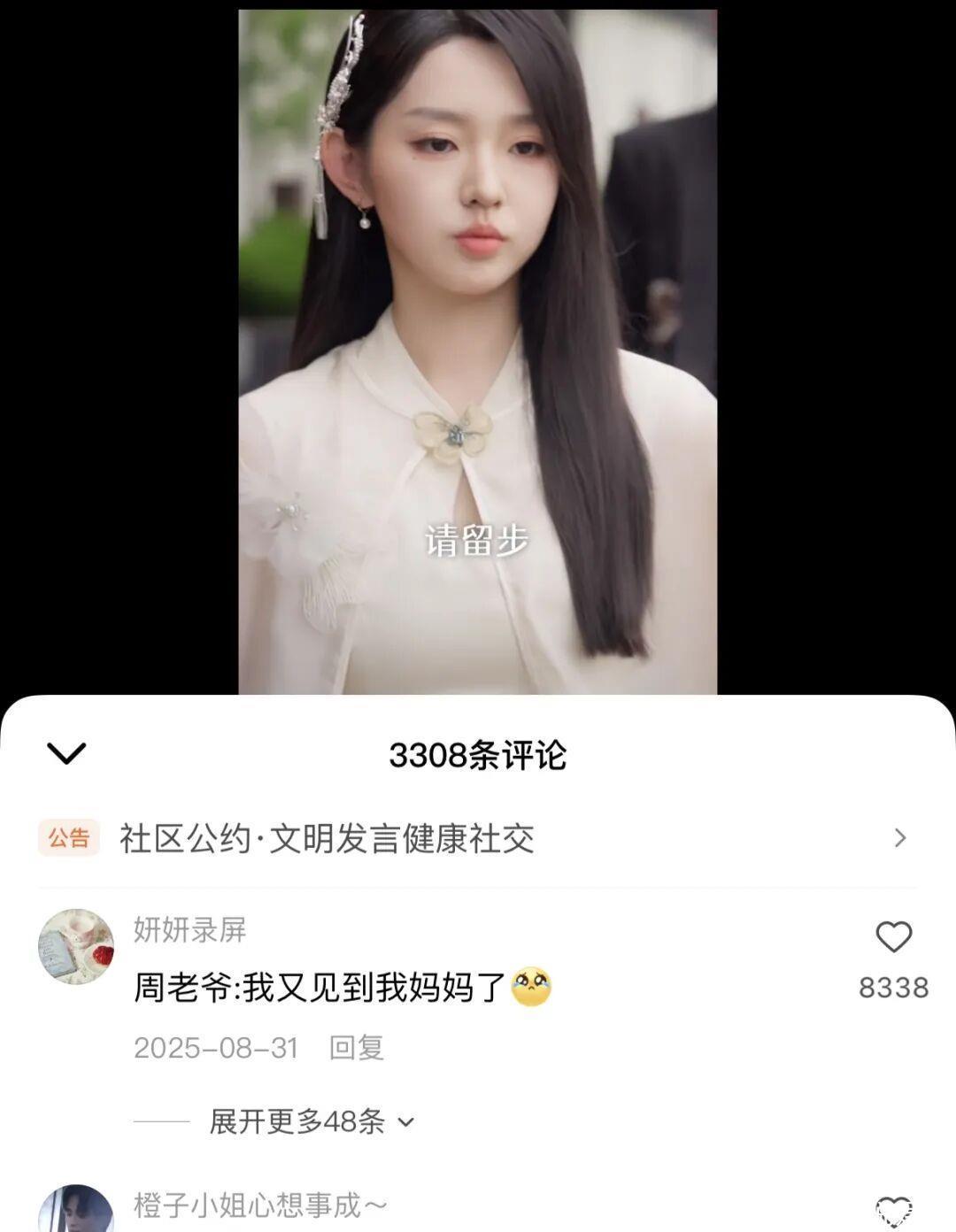
Task: Open 妍妍录屏's profile avatar
Action: tap(76, 946)
